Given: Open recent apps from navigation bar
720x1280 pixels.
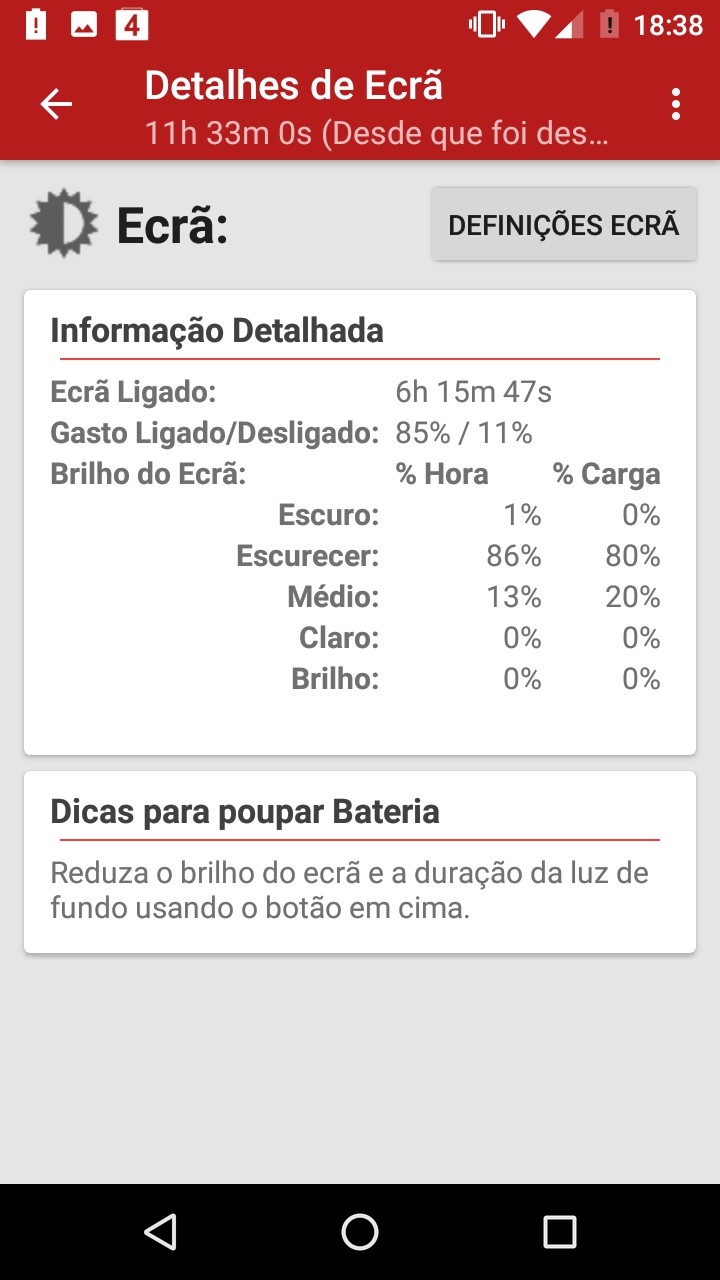Looking at the screenshot, I should [560, 1232].
